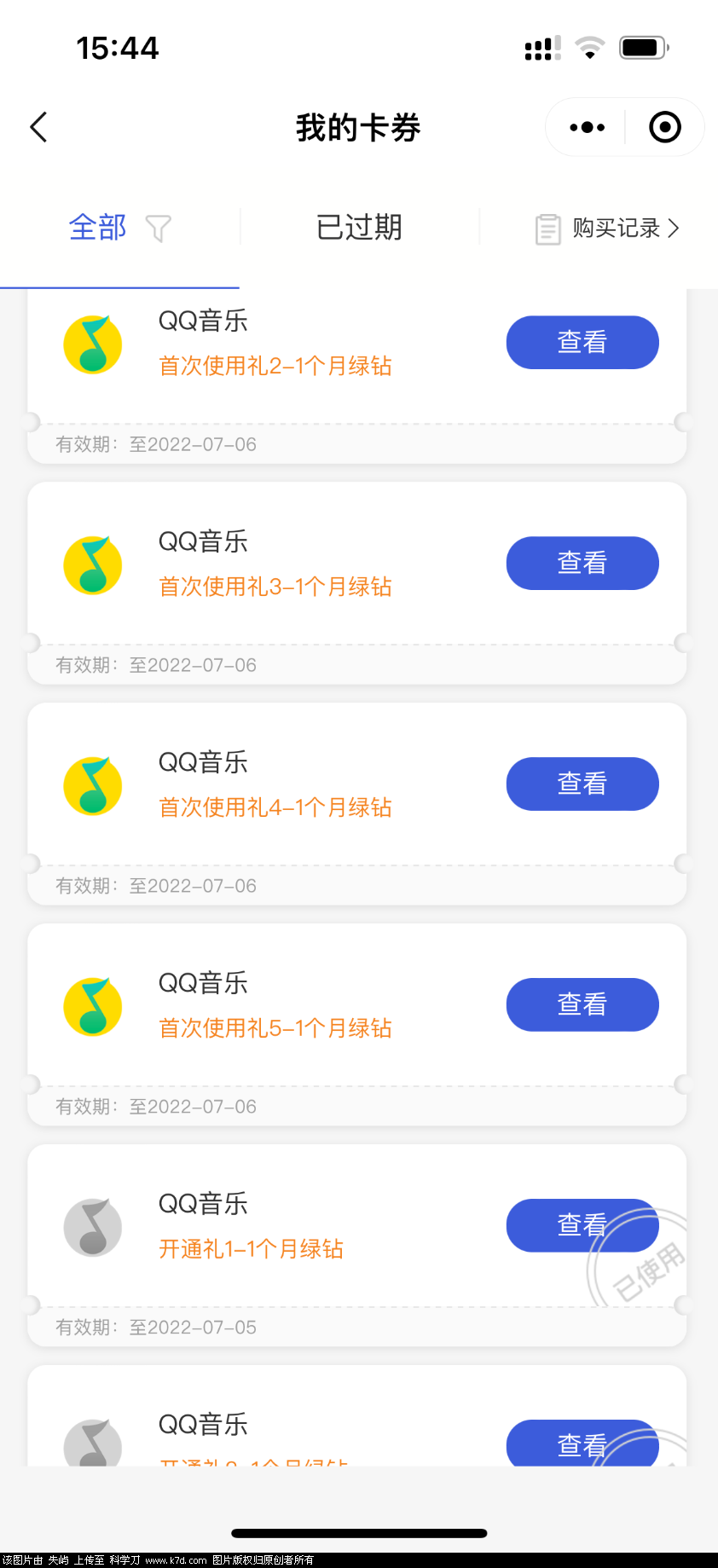Viewport: 718px width, 1568px height.
Task: Tap 查看 on 首次使用礼4 coupon
Action: click(x=582, y=784)
